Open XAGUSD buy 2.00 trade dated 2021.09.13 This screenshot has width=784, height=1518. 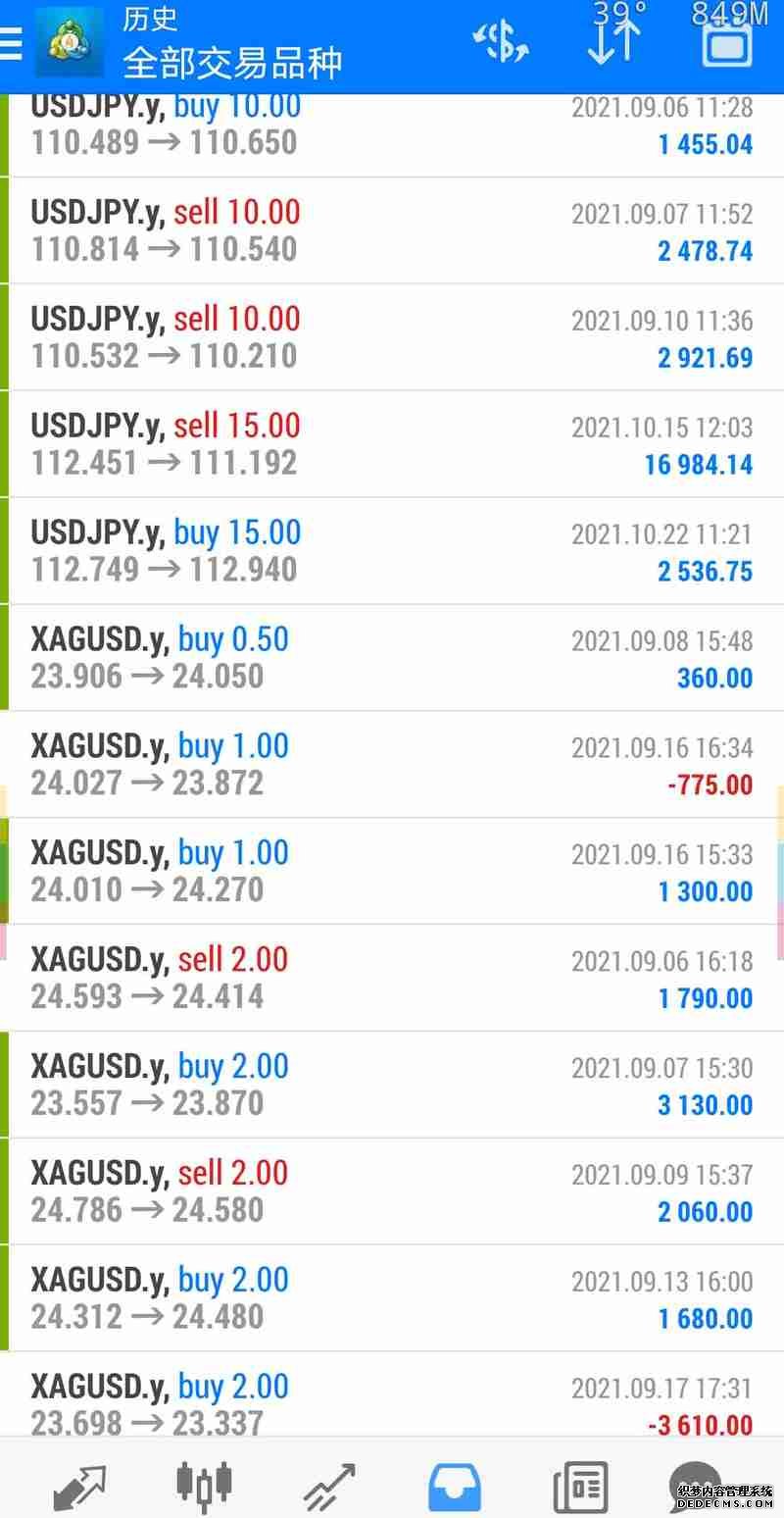pyautogui.click(x=392, y=1298)
